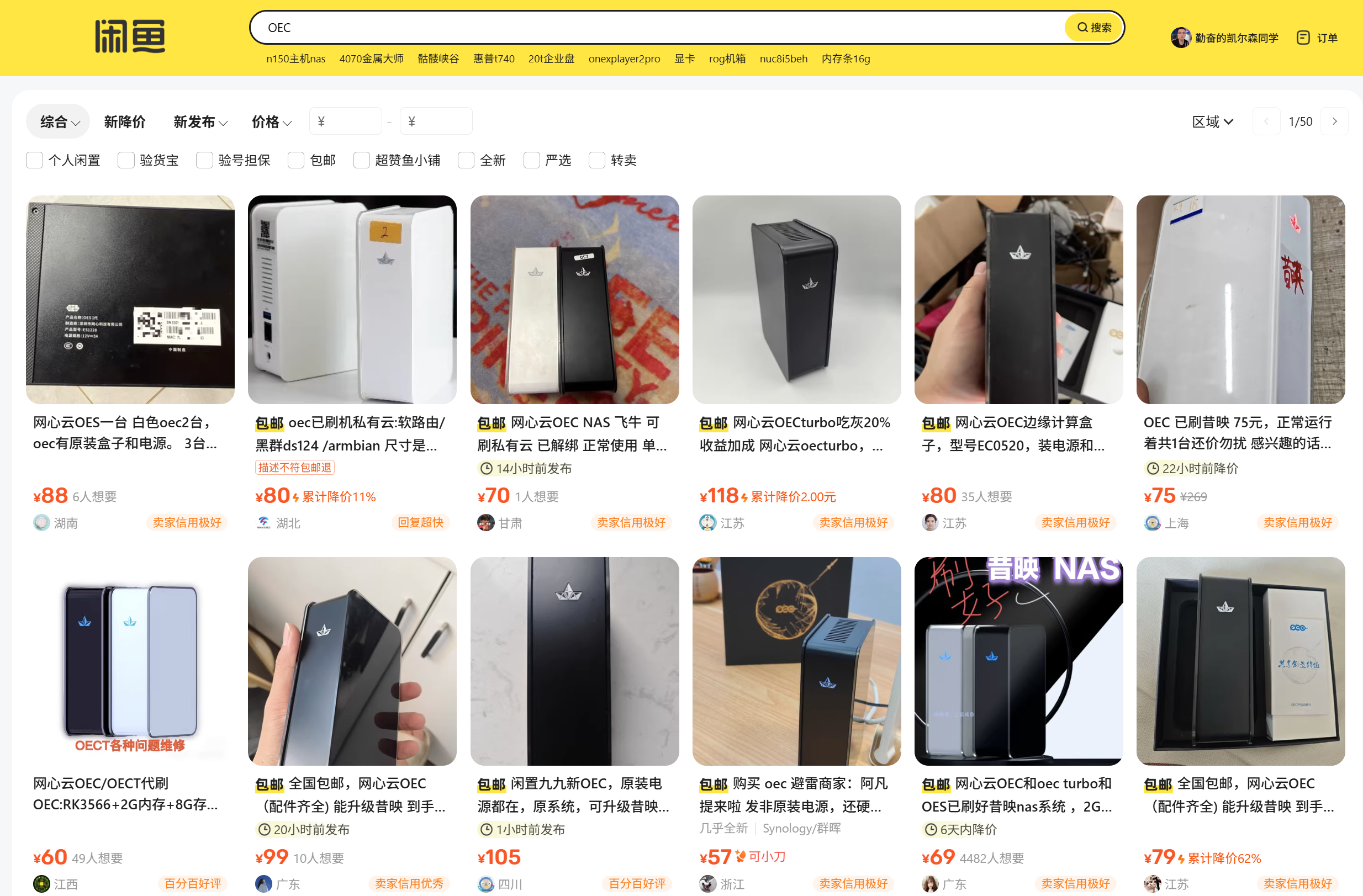Select the 显卡 suggested search
This screenshot has width=1363, height=896.
684,59
